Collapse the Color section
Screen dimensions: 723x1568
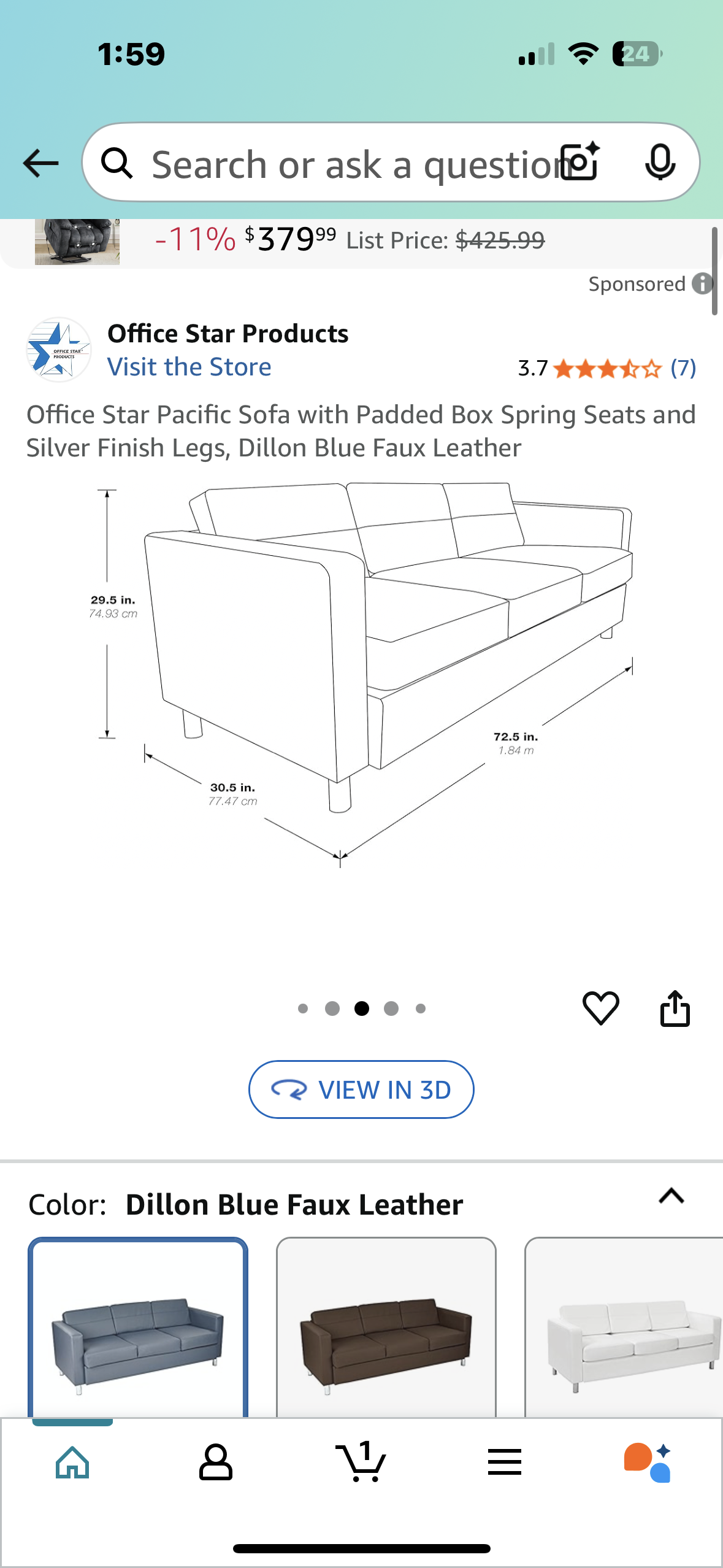point(671,1196)
